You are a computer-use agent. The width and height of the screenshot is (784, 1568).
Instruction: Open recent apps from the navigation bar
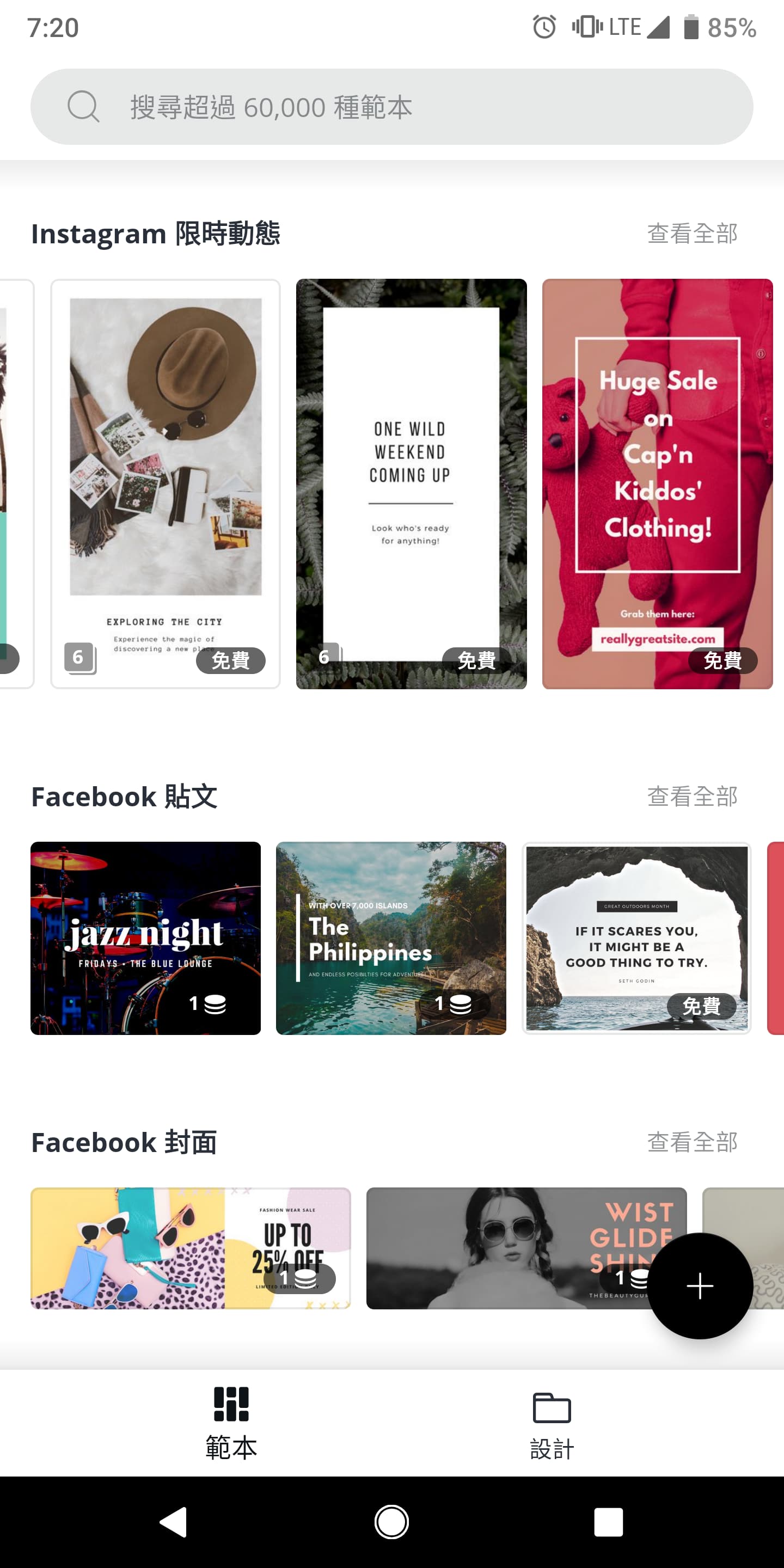point(608,1522)
